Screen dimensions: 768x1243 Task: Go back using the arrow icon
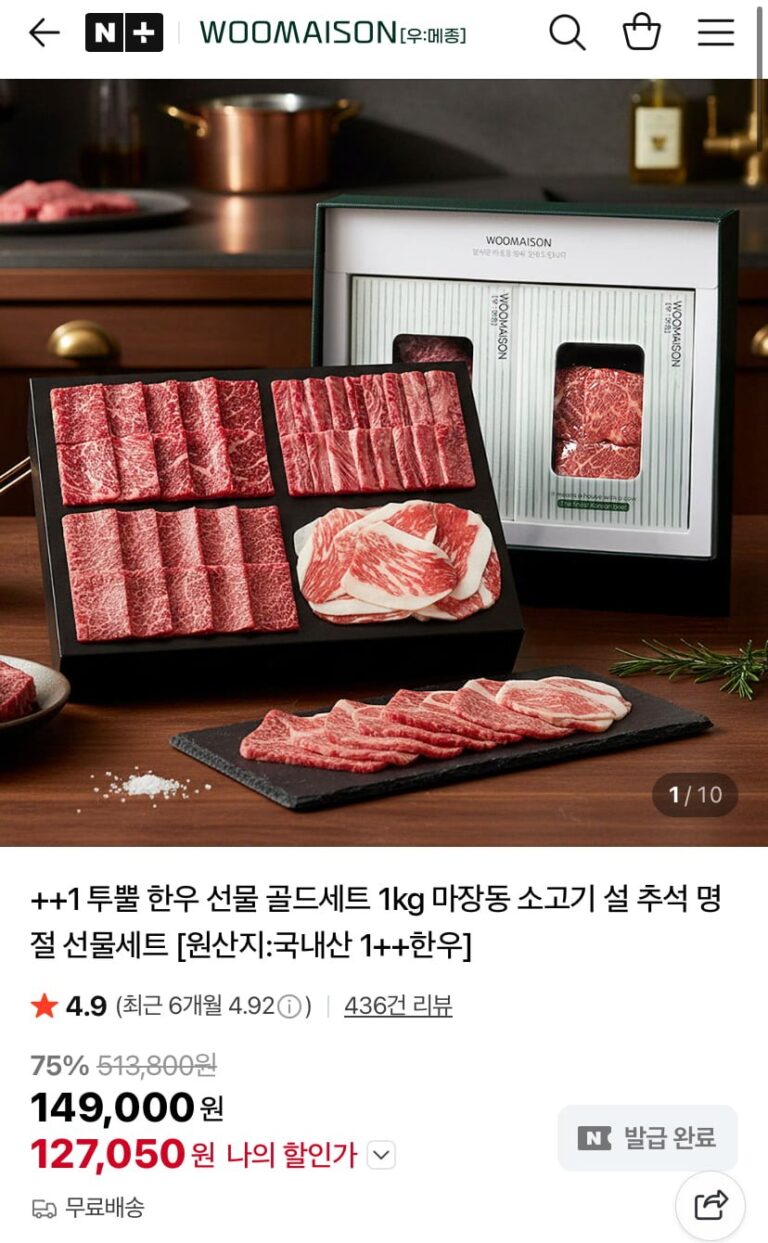(x=44, y=33)
